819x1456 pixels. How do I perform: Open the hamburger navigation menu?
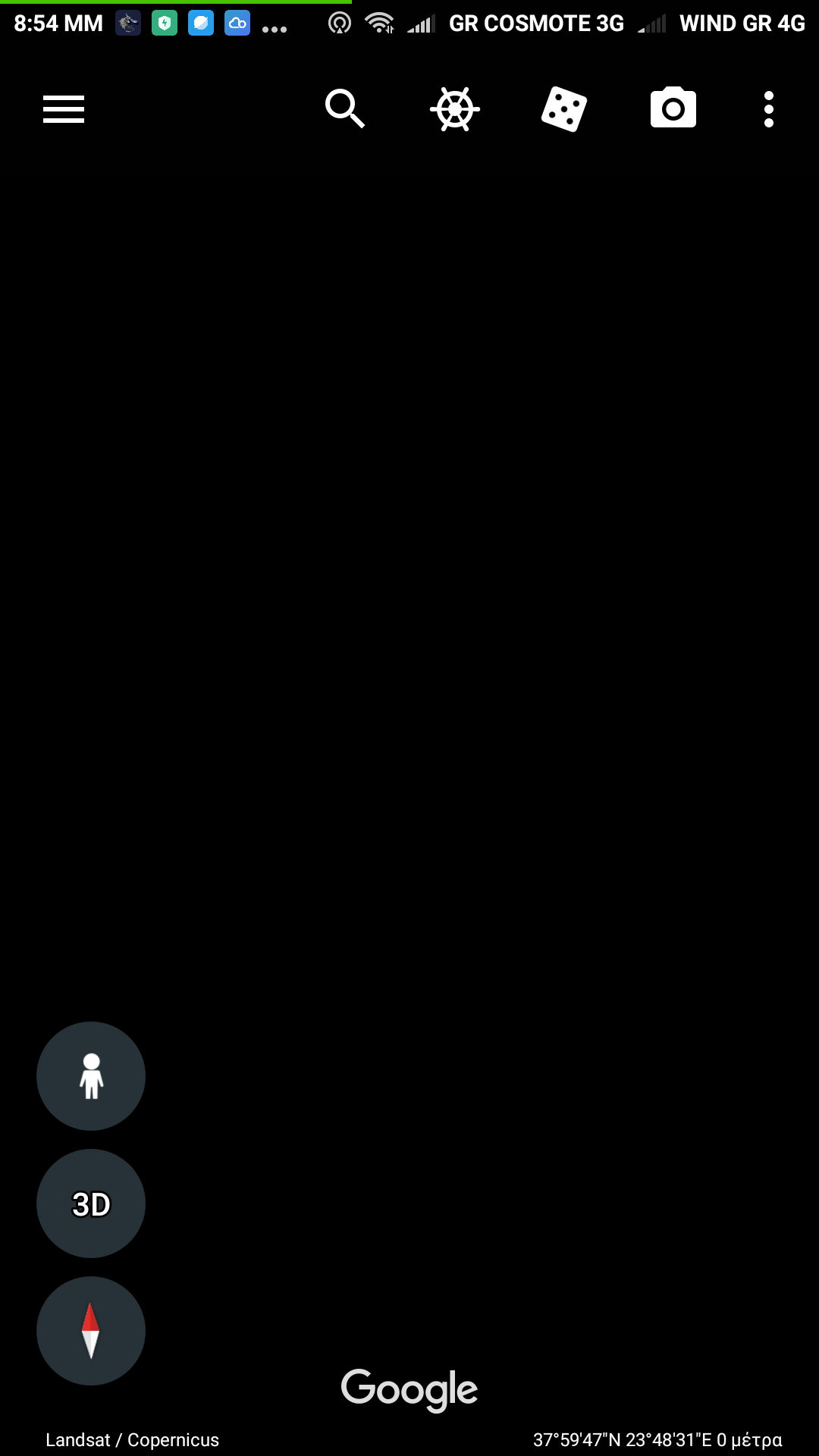tap(64, 109)
